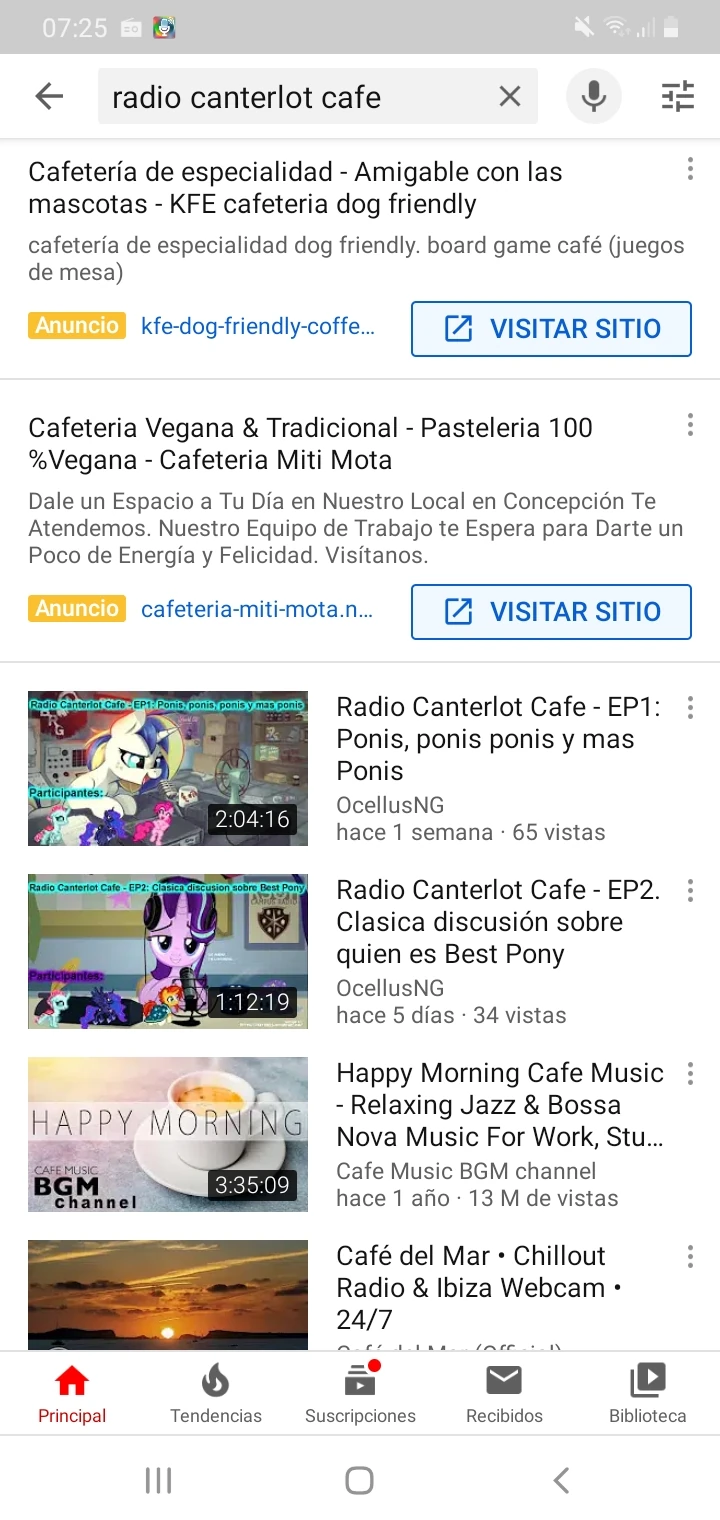Screen dimensions: 720x1520
Task: Play Radio Canterlot Cafe EP2 thumbnail
Action: (x=168, y=950)
